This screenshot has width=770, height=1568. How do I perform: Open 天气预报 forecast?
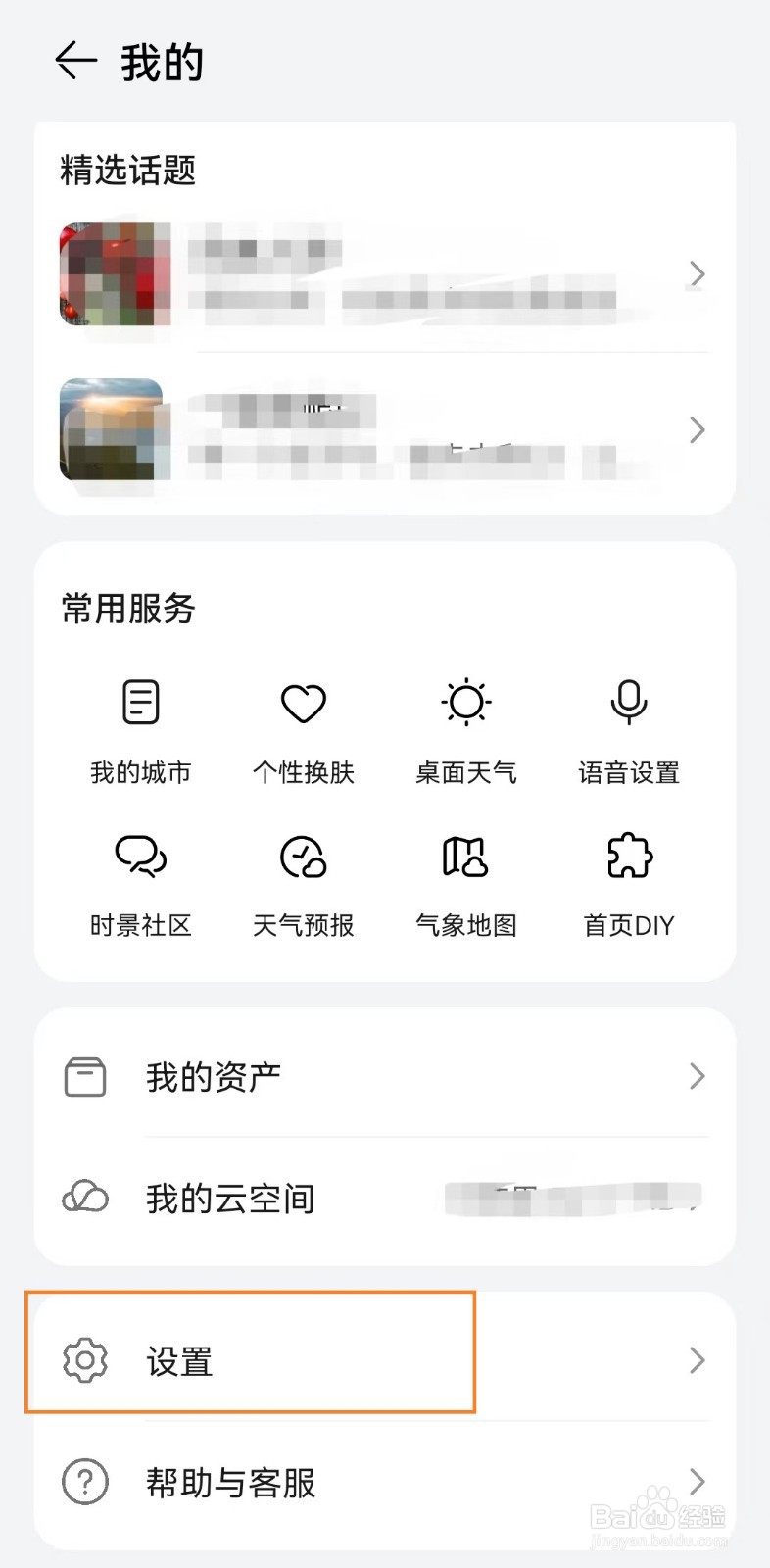tap(303, 880)
